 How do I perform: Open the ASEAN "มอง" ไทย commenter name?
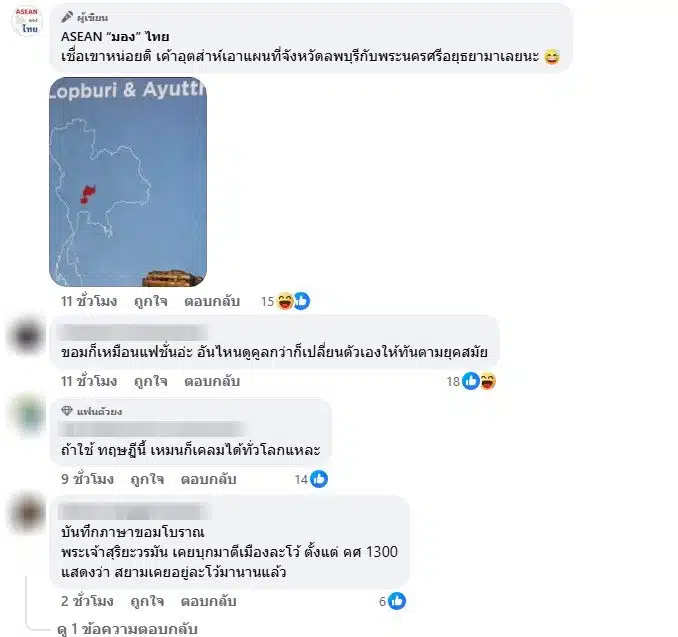click(x=101, y=36)
